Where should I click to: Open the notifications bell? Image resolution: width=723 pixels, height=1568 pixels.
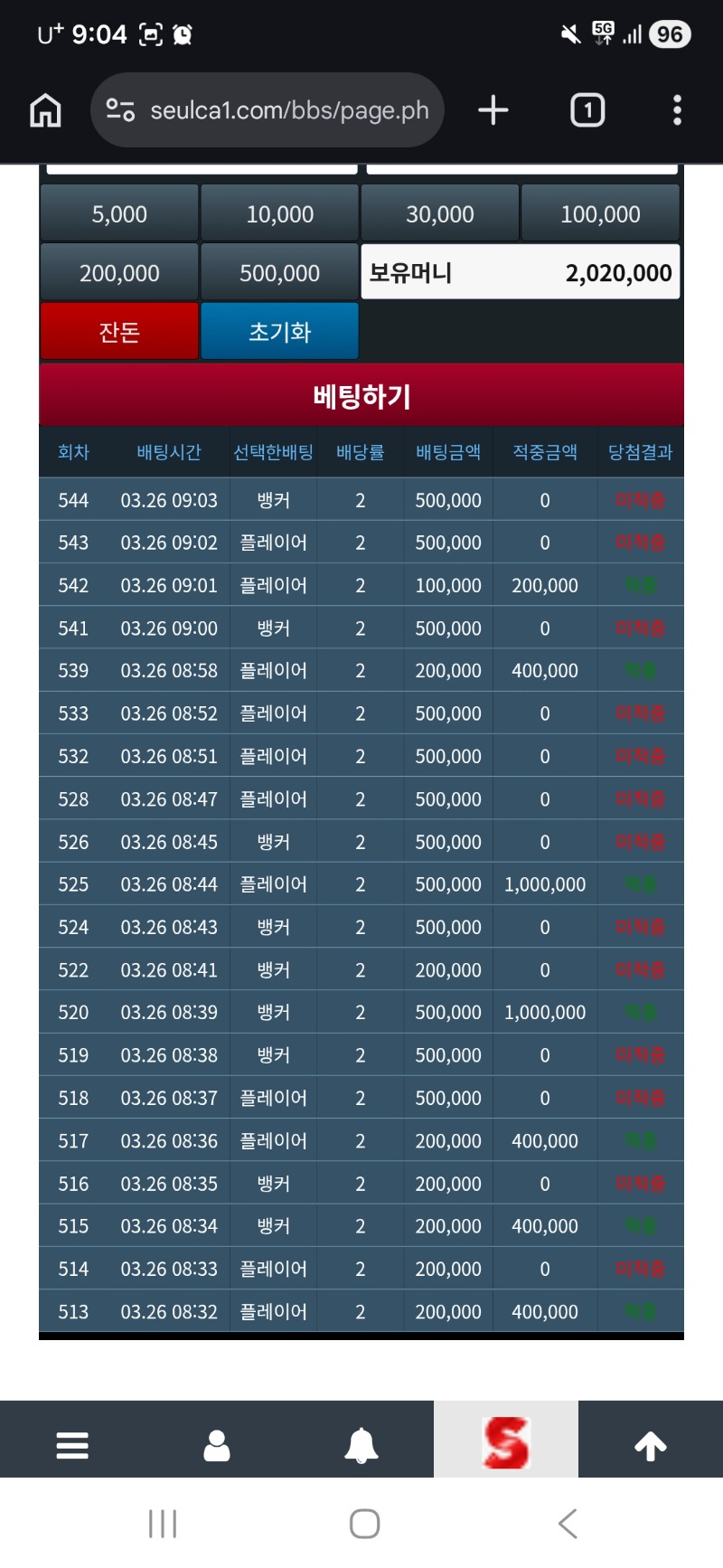(x=361, y=1445)
